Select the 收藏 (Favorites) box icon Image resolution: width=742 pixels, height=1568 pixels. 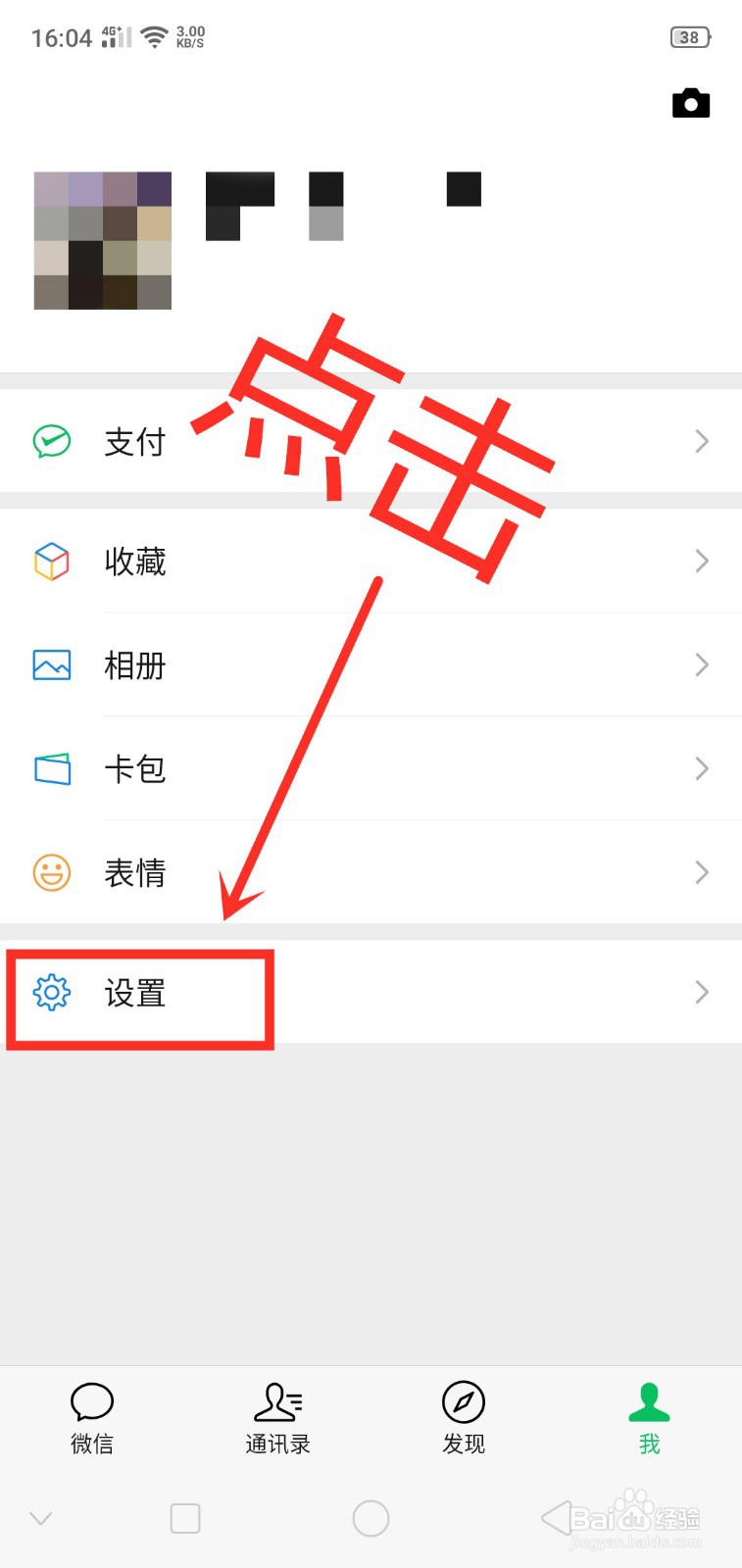tap(50, 561)
